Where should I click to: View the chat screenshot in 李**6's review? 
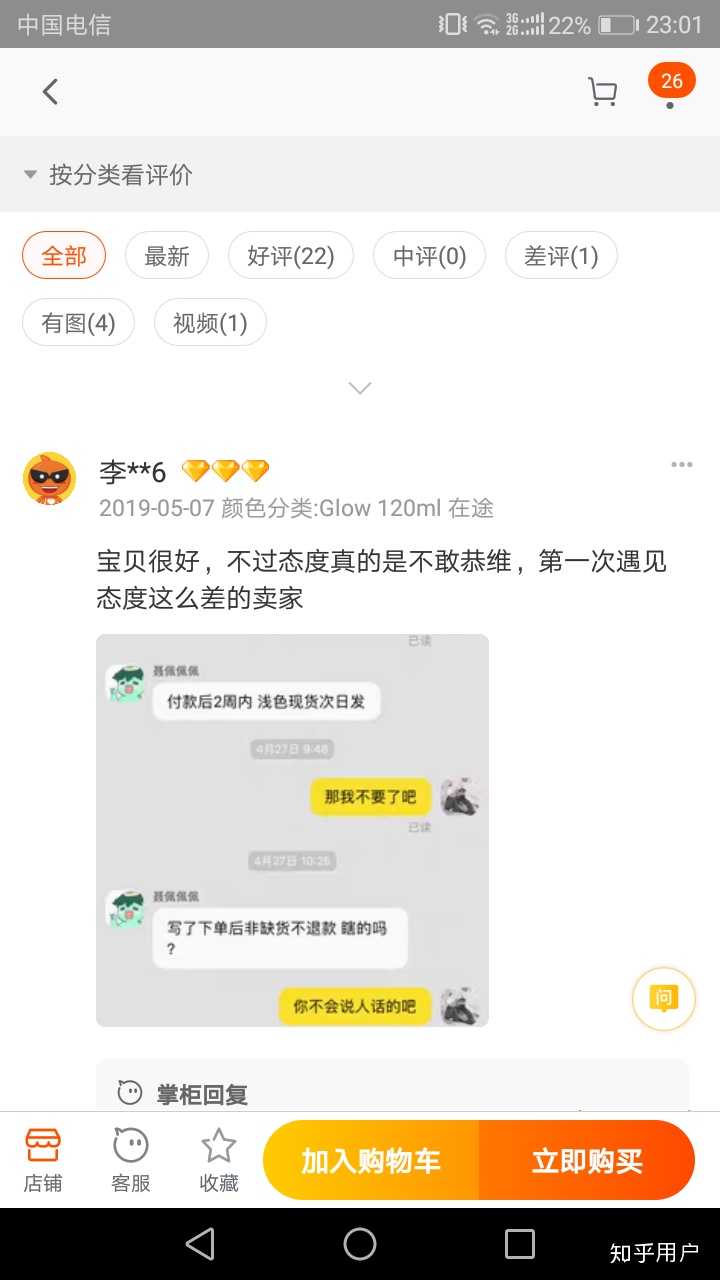[292, 830]
